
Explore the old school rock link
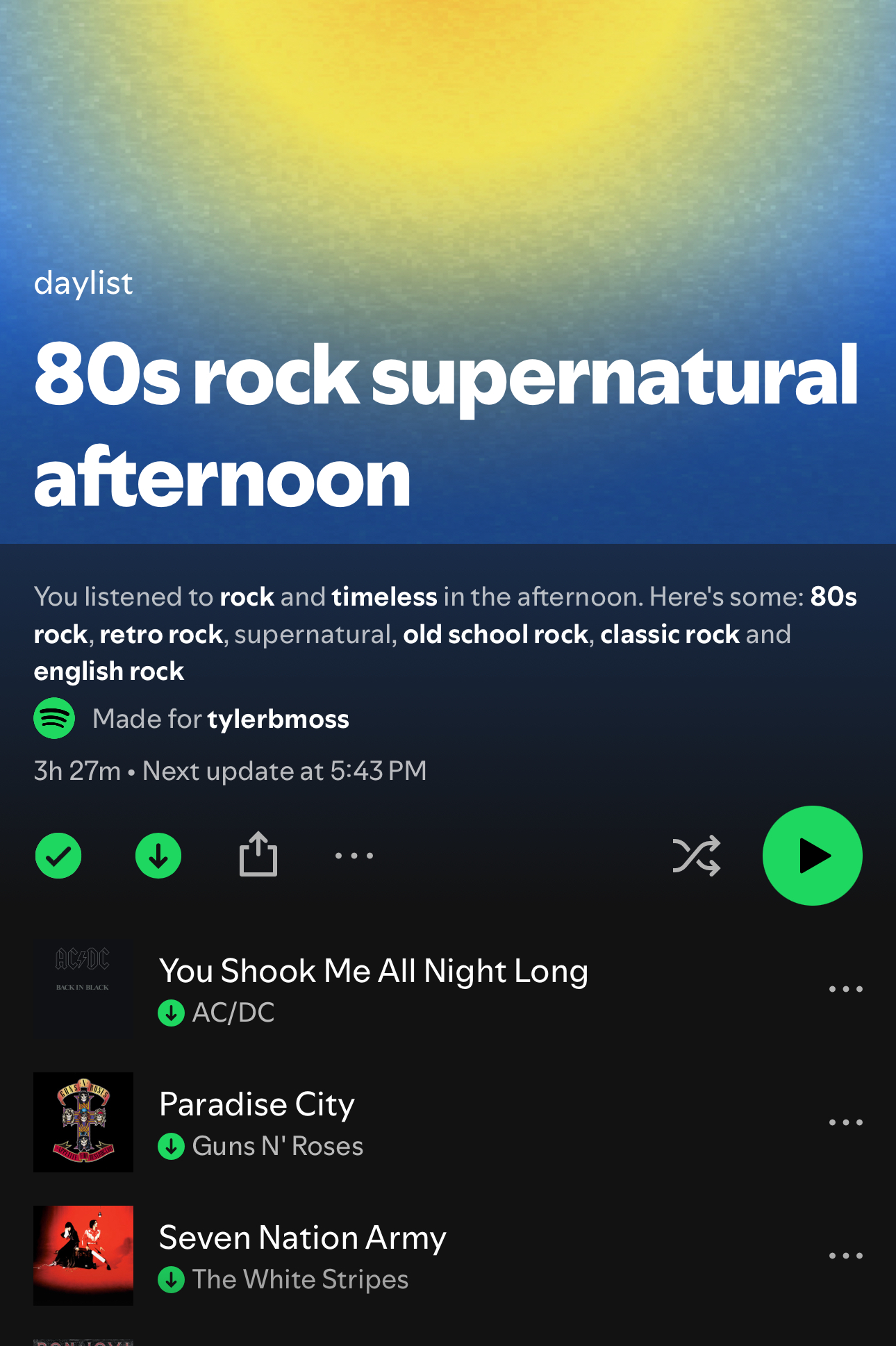pyautogui.click(x=496, y=634)
